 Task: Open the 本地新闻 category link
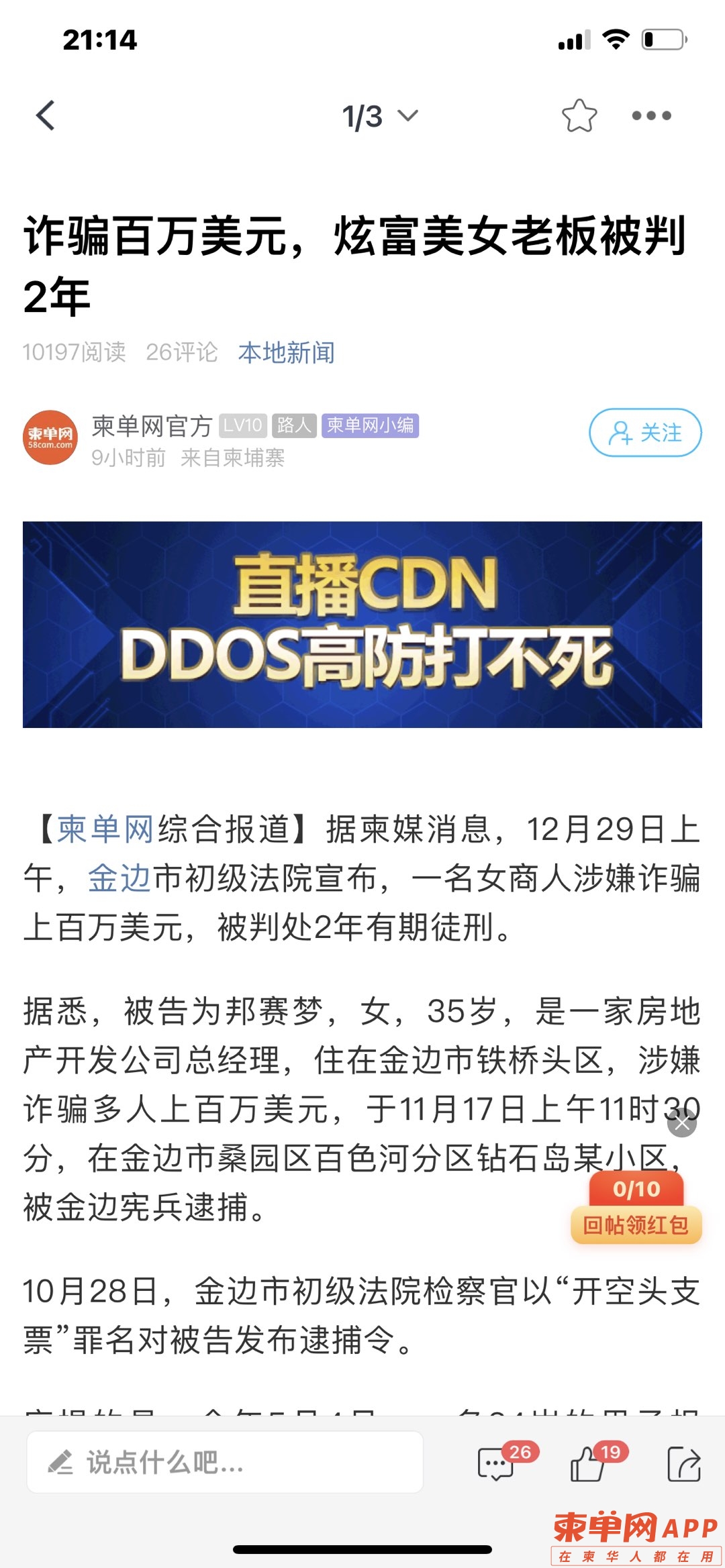click(x=286, y=352)
